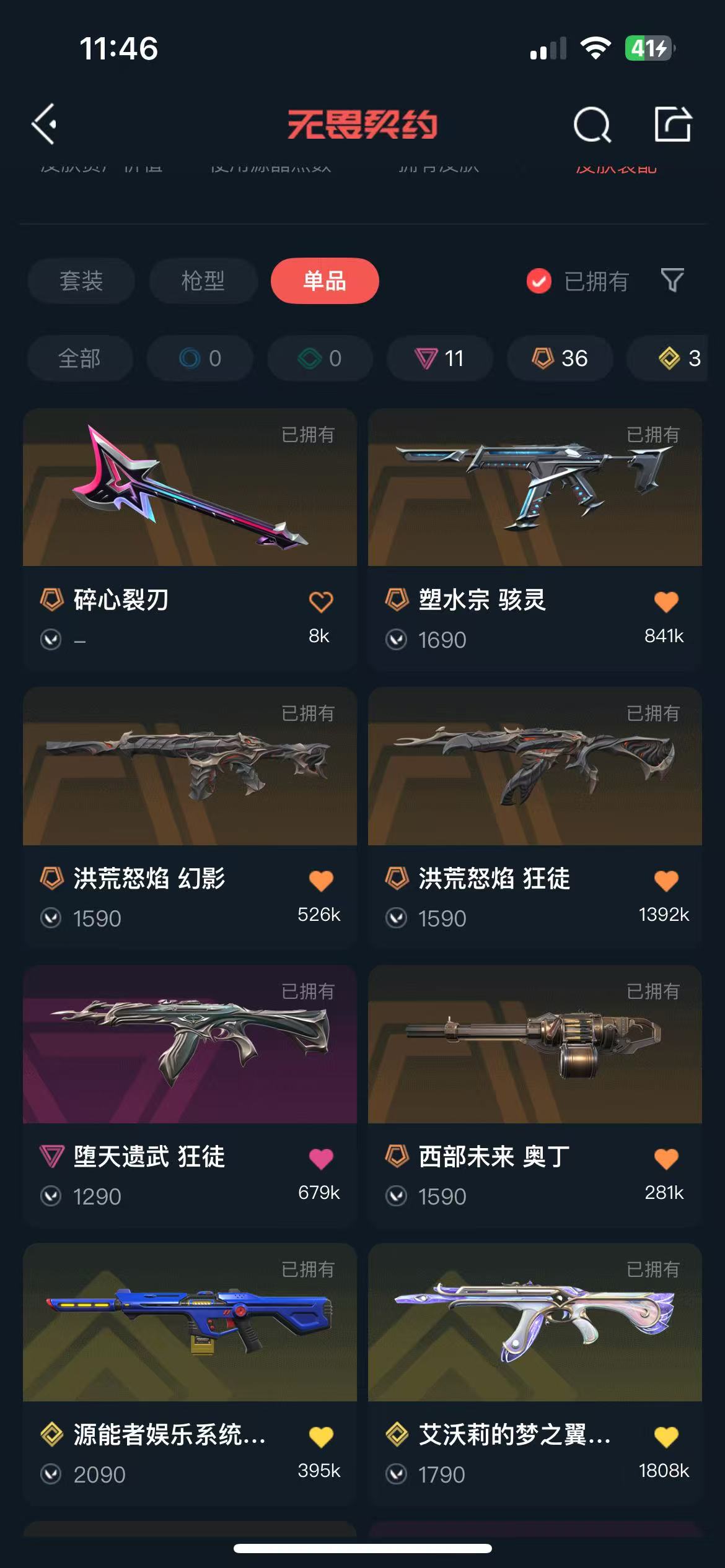This screenshot has width=725, height=1568.
Task: Select the 单品 tab
Action: (325, 281)
